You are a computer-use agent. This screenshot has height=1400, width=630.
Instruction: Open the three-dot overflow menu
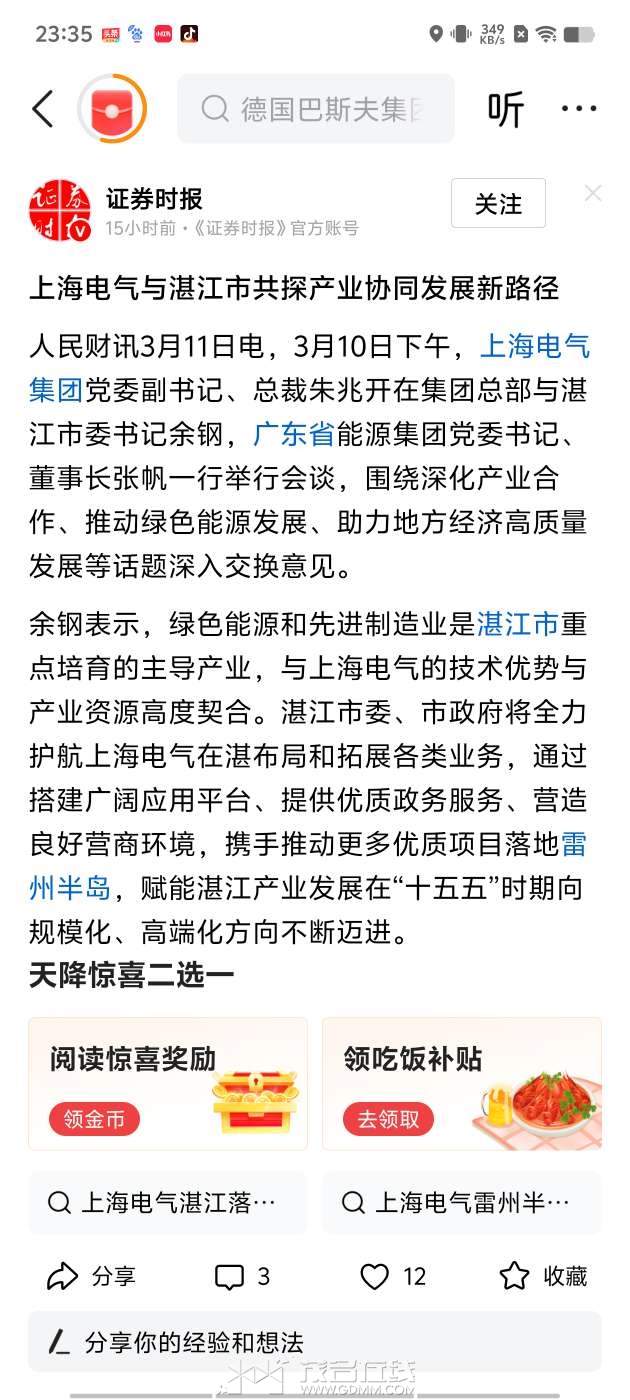tap(579, 109)
